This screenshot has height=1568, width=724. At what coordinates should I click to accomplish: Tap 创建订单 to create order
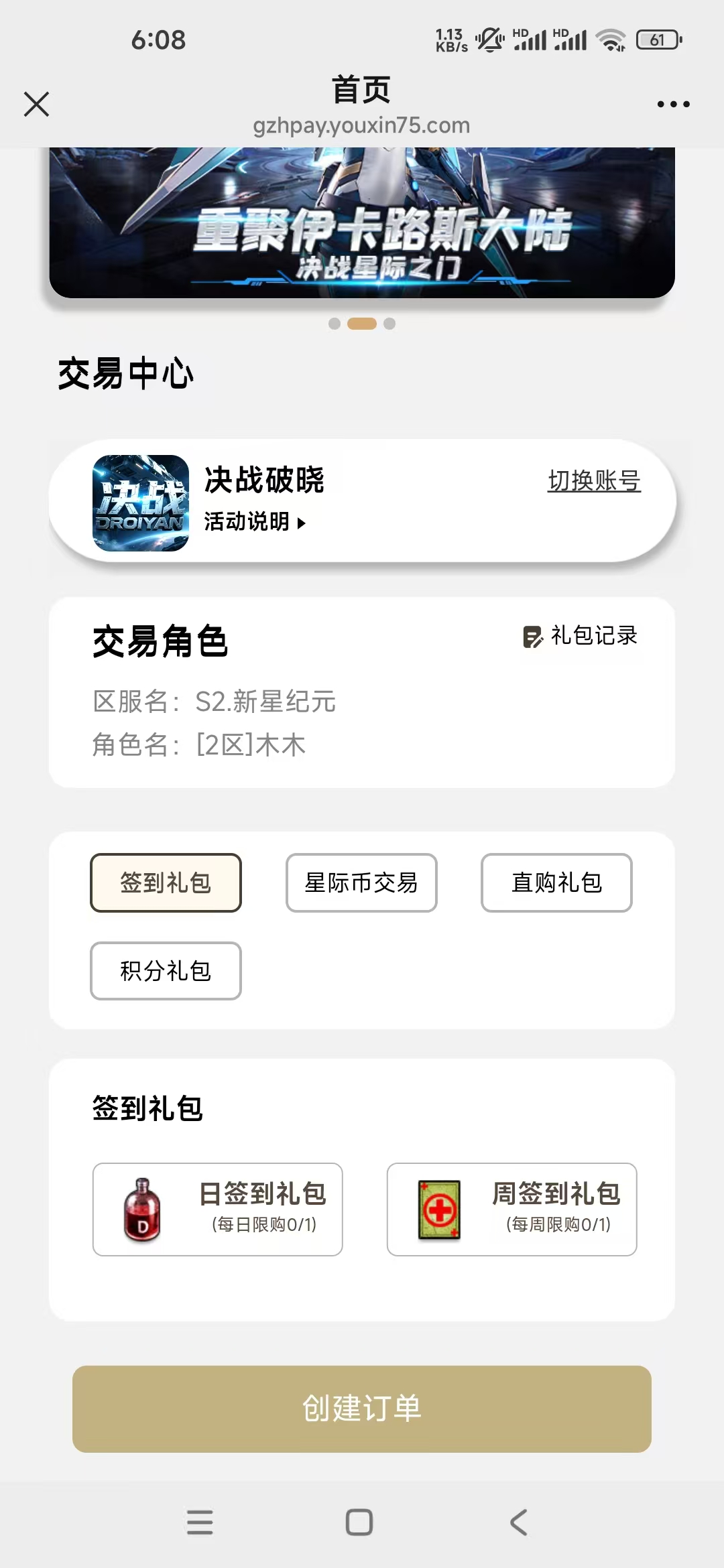click(x=362, y=1409)
